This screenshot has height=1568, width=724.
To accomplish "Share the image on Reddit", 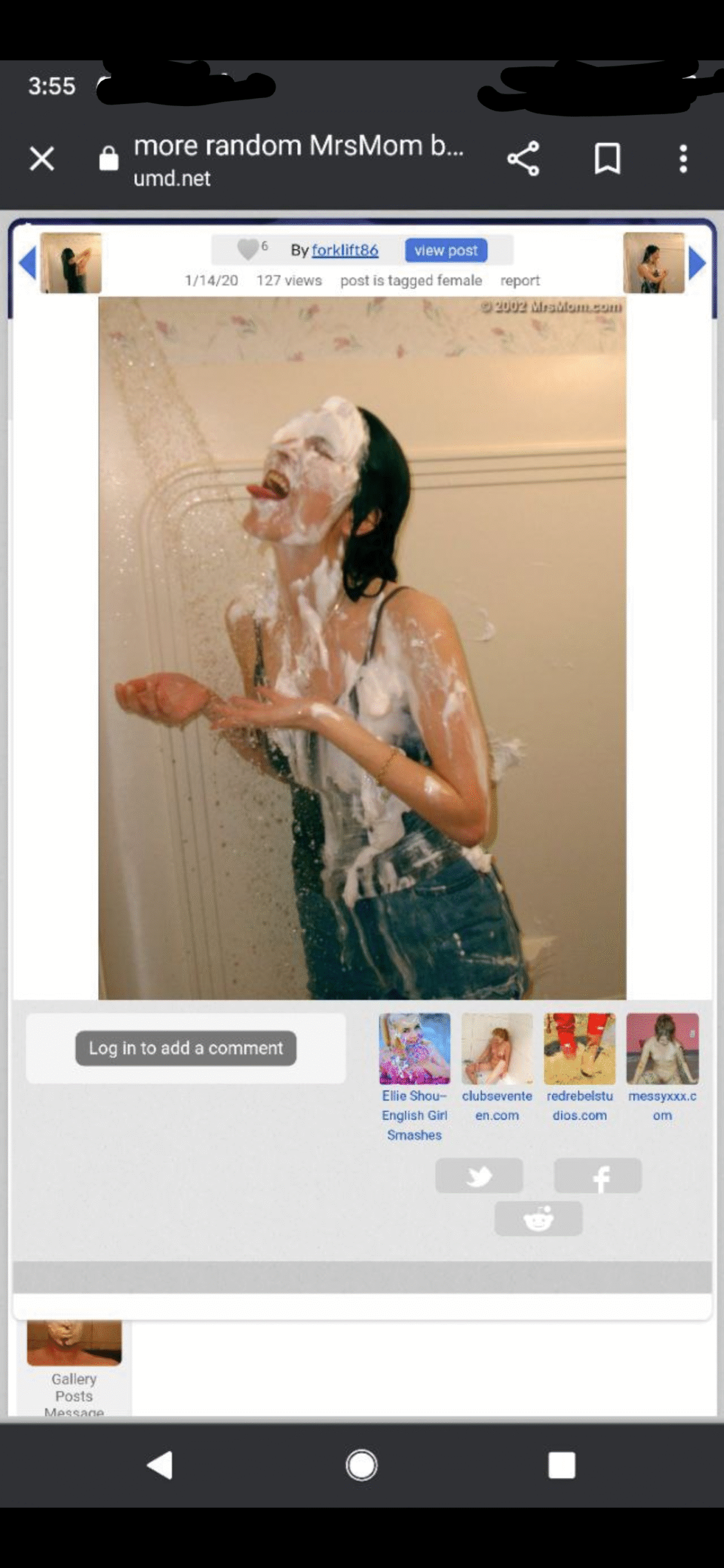I will click(538, 1218).
